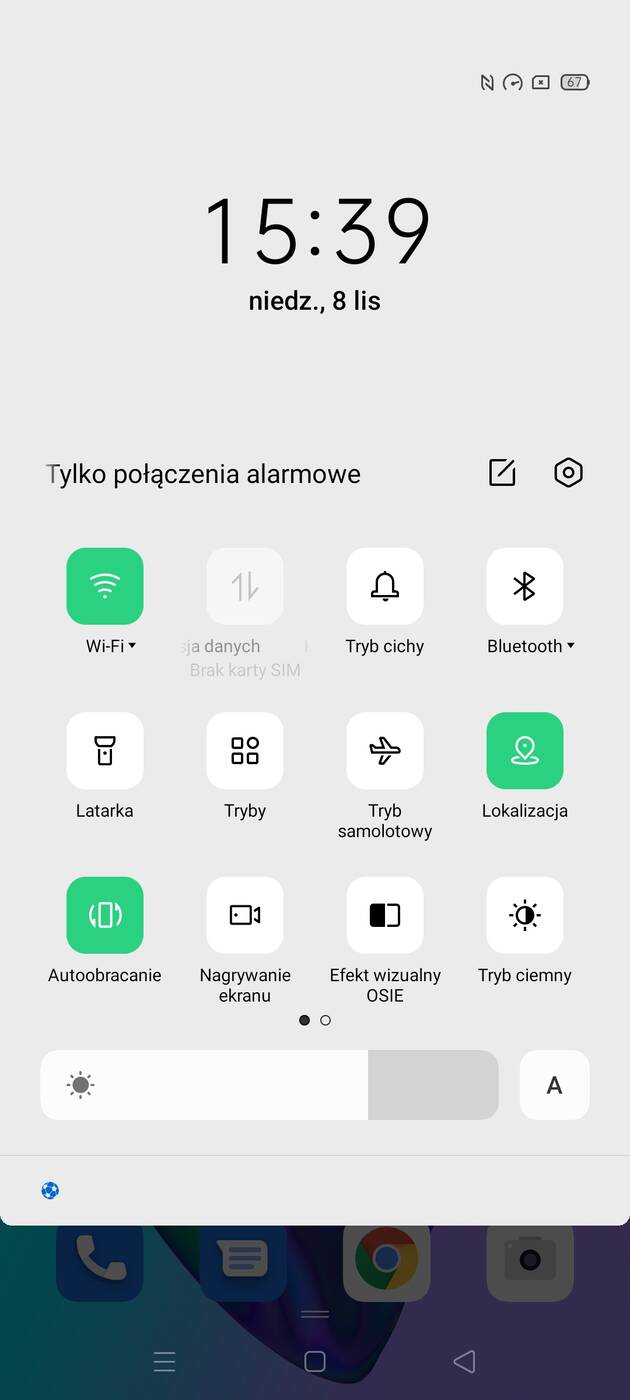Image resolution: width=630 pixels, height=1400 pixels.
Task: Enable silent mode (Tryb cichy)
Action: (385, 586)
